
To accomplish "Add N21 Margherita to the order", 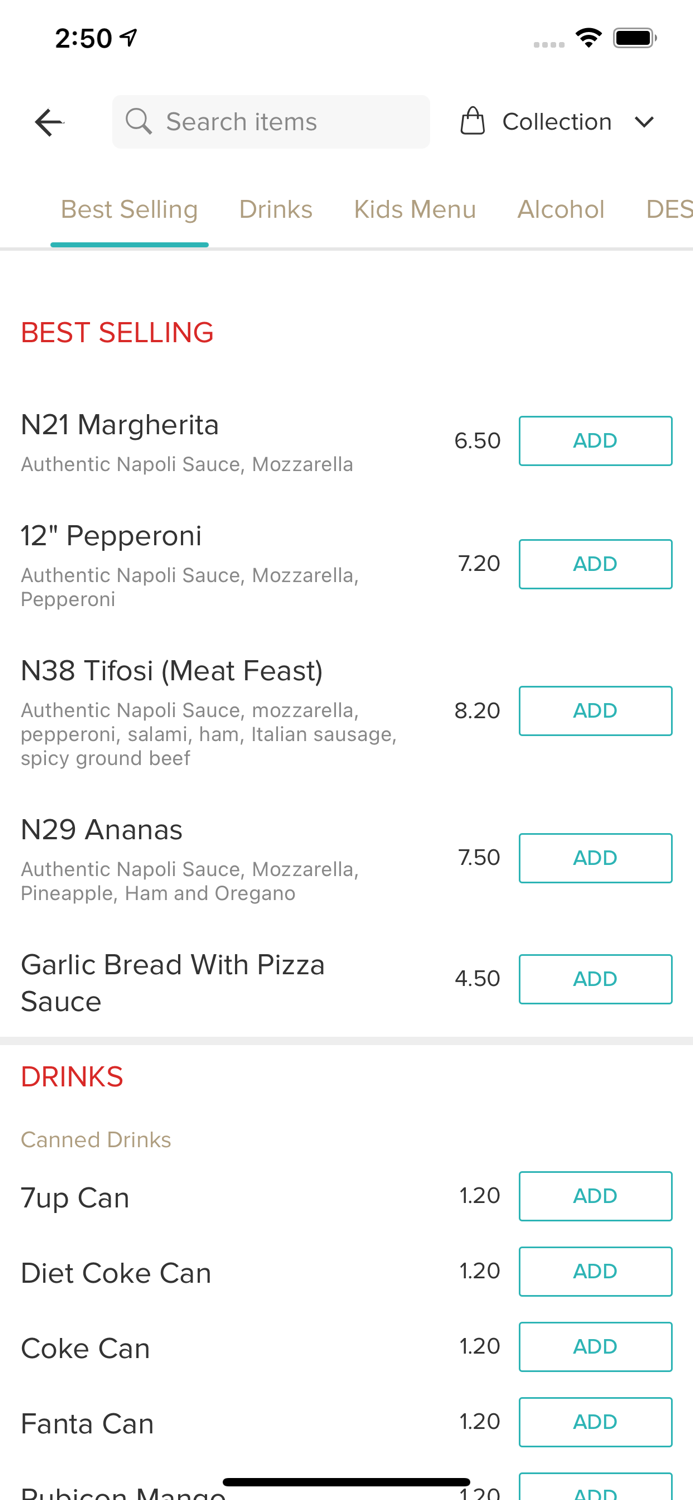I will [595, 441].
